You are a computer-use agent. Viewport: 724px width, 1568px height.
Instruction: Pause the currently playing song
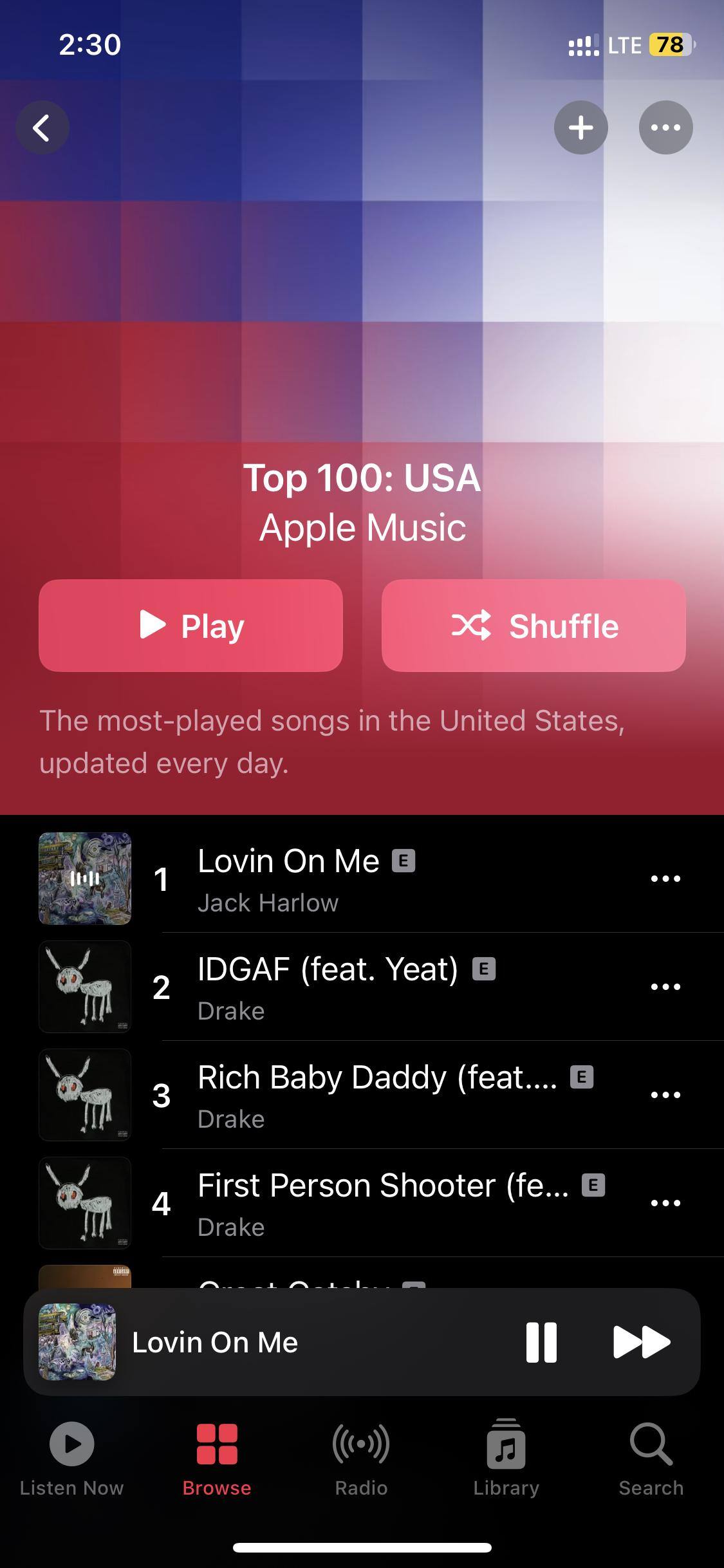pyautogui.click(x=541, y=1342)
